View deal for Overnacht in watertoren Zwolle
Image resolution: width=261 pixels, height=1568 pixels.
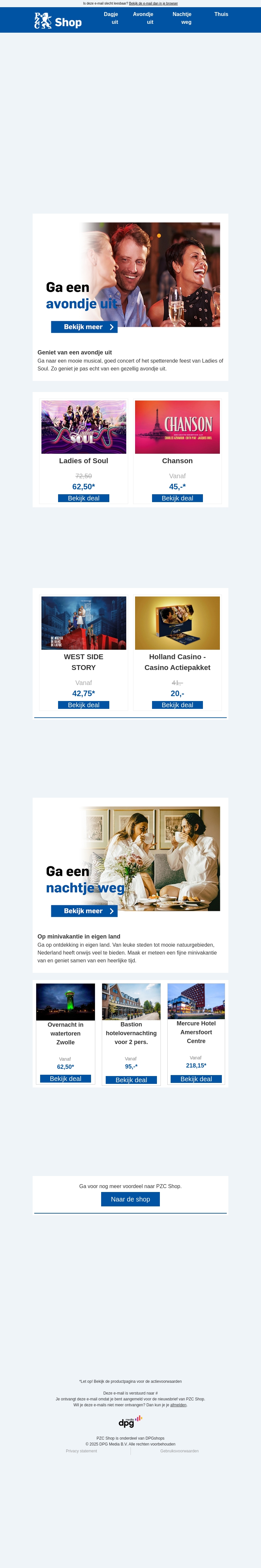tap(65, 1079)
